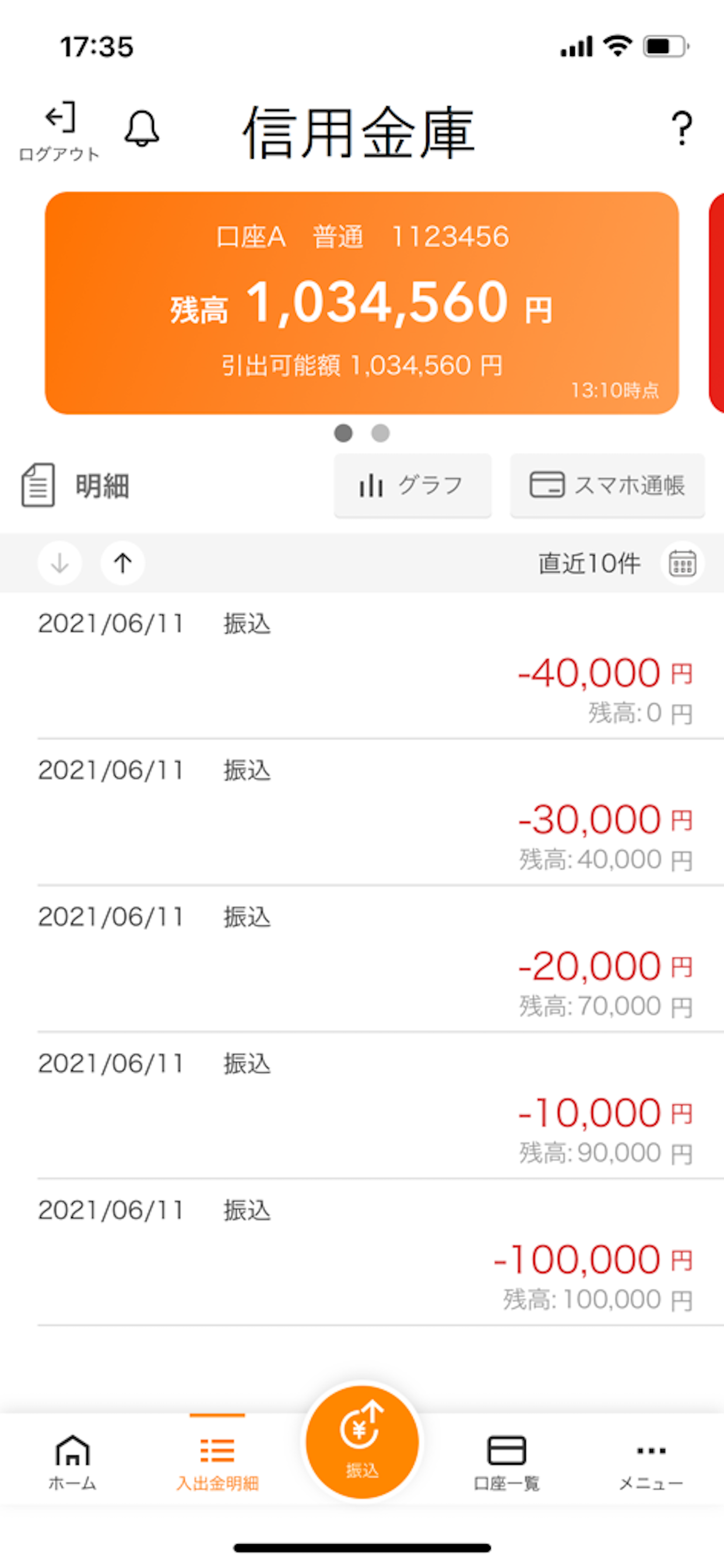724x1568 pixels.
Task: Sort the statement with the down arrow
Action: tap(59, 563)
